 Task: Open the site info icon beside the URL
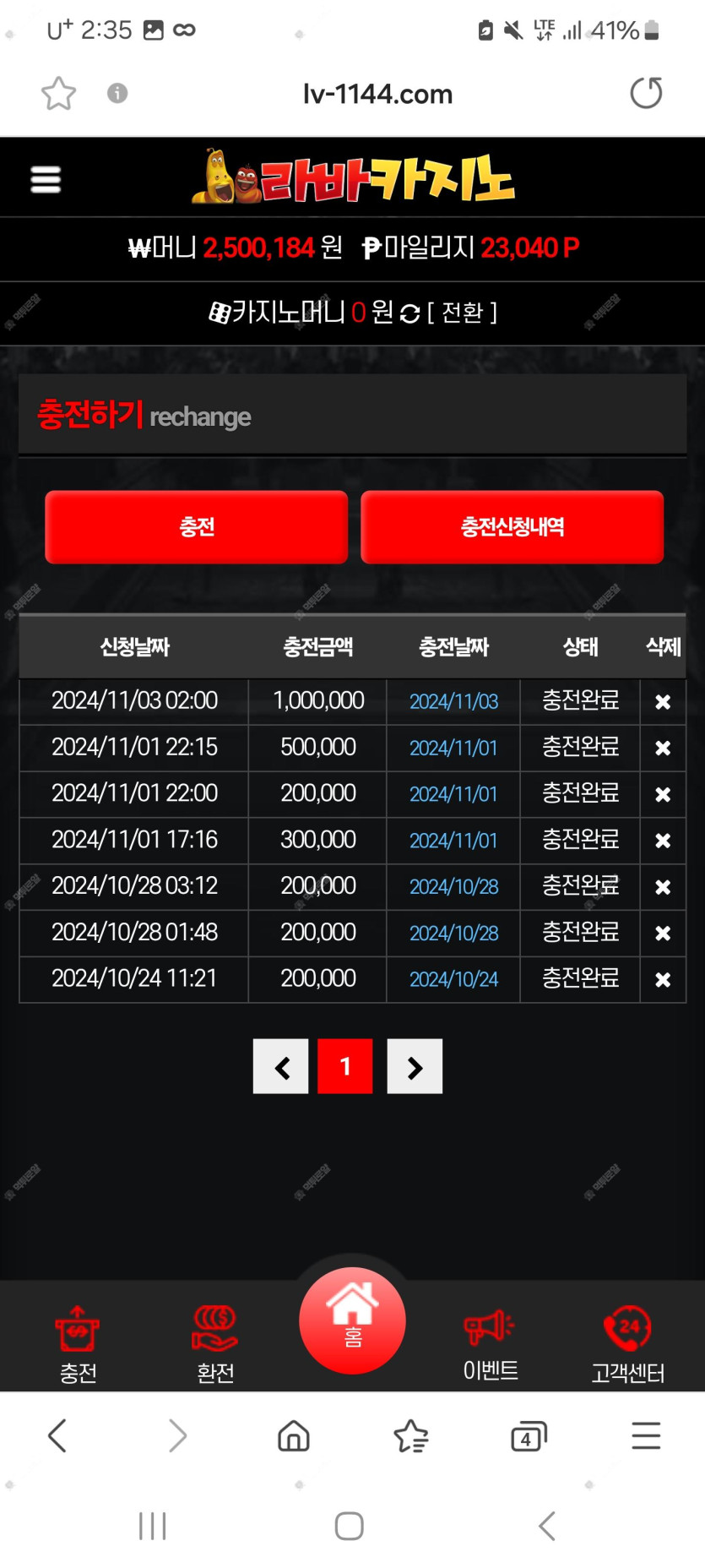117,93
